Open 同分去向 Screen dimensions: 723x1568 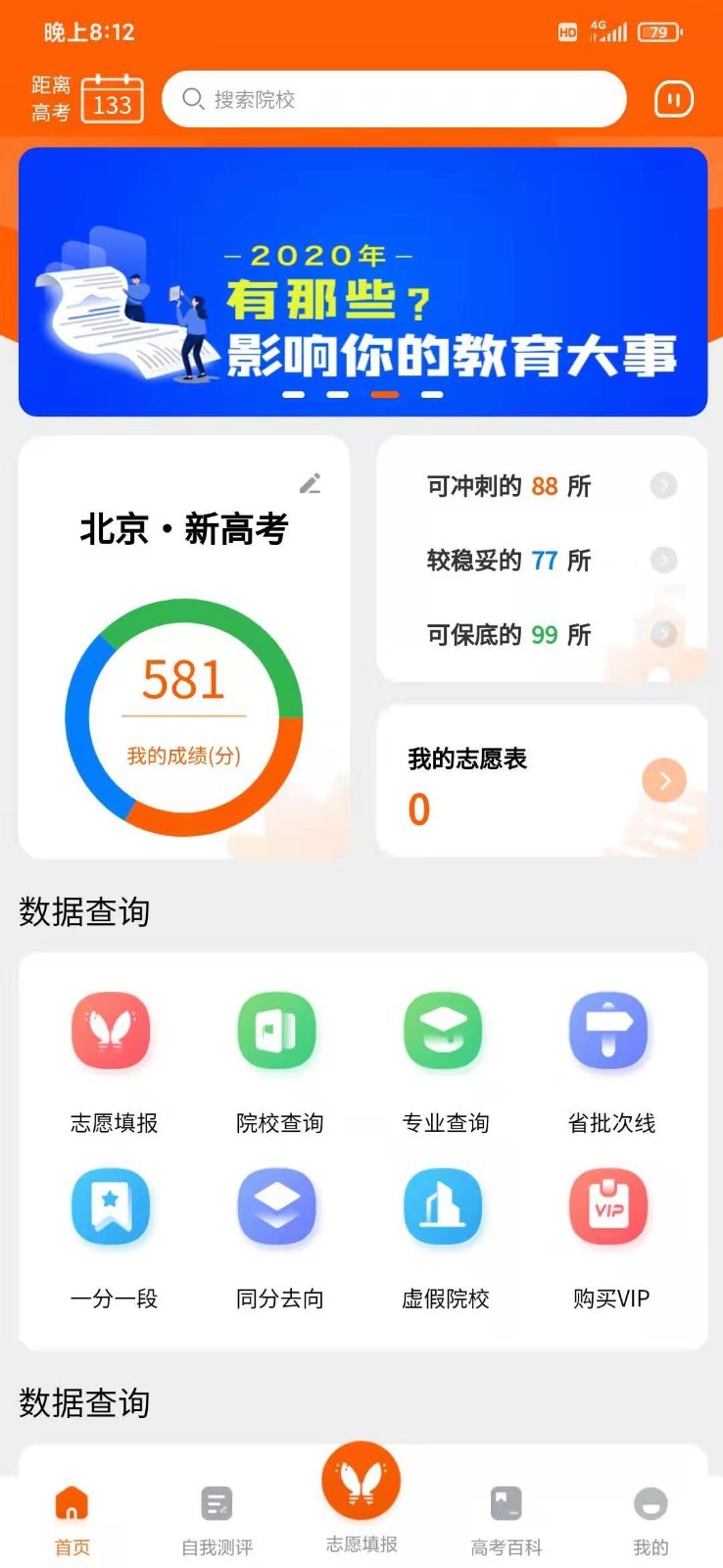[279, 1237]
